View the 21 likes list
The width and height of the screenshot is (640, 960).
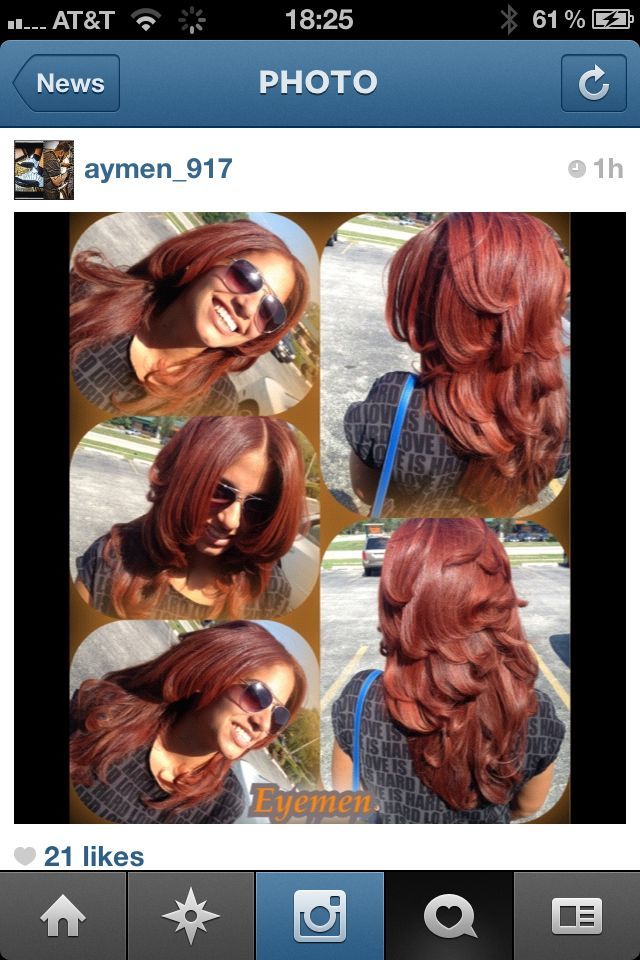click(x=93, y=856)
